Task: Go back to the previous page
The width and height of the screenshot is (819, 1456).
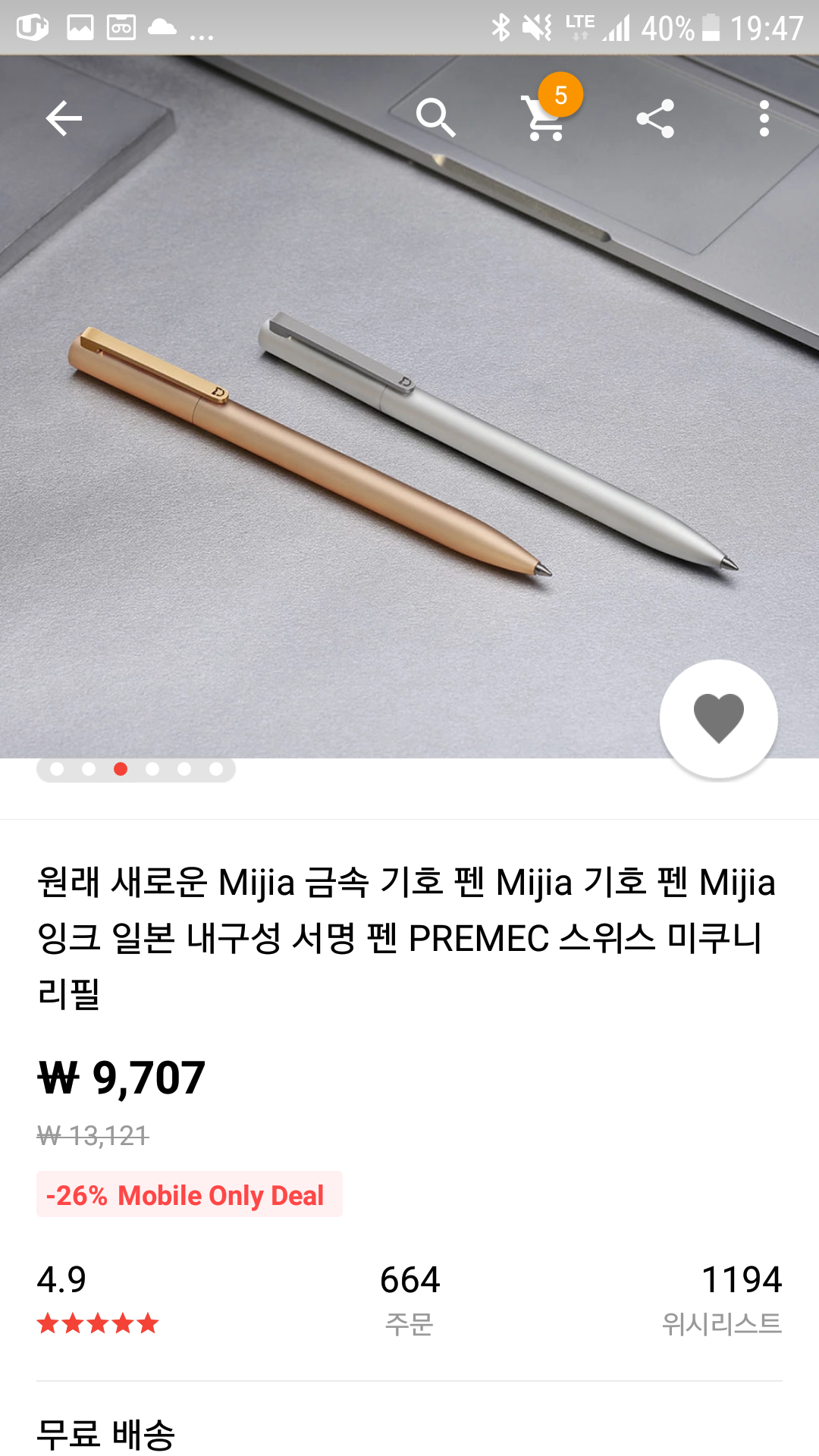Action: coord(64,118)
